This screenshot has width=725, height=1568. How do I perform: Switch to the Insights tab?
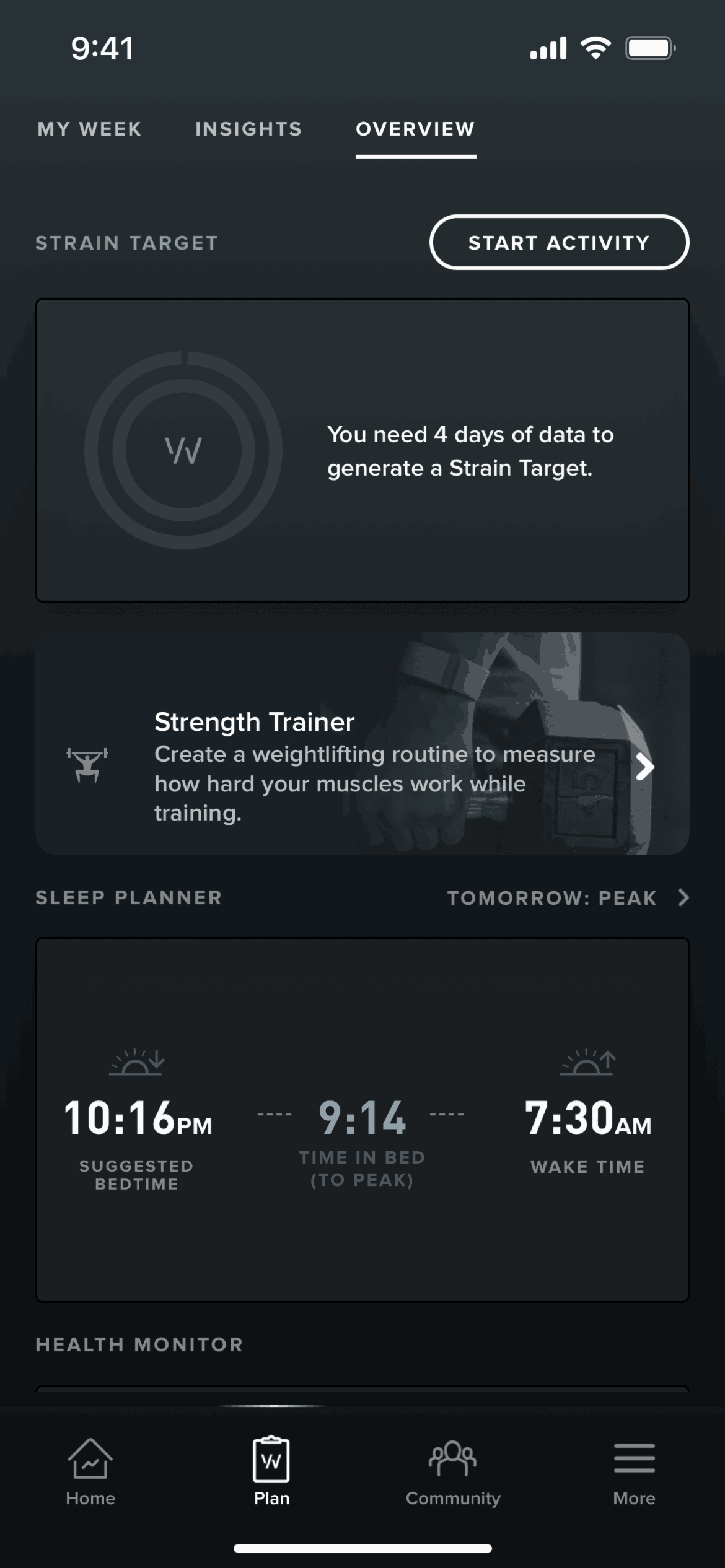click(248, 129)
